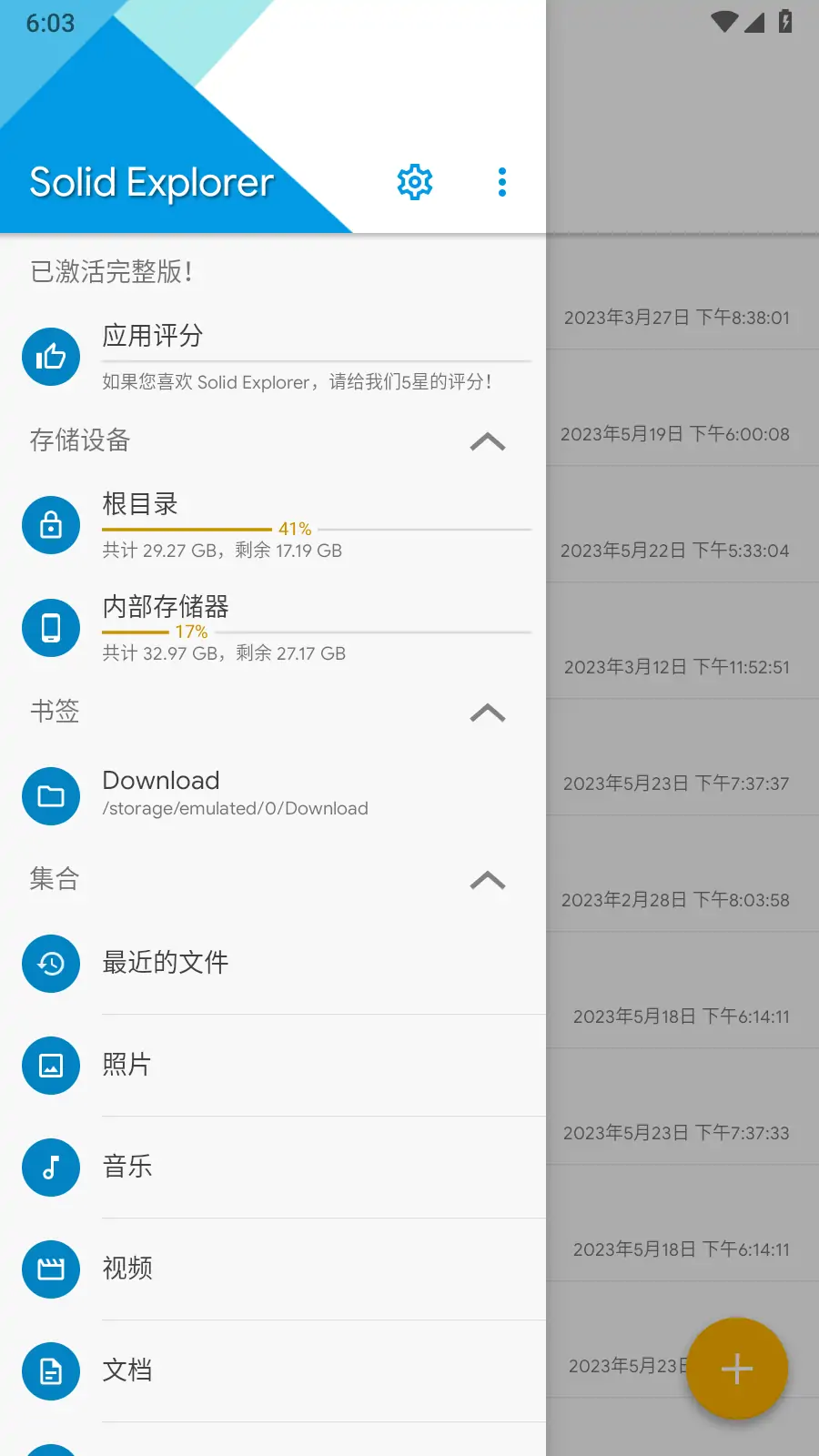Screen dimensions: 819x1456
Task: Open the 文档 documents icon
Action: [x=50, y=1371]
